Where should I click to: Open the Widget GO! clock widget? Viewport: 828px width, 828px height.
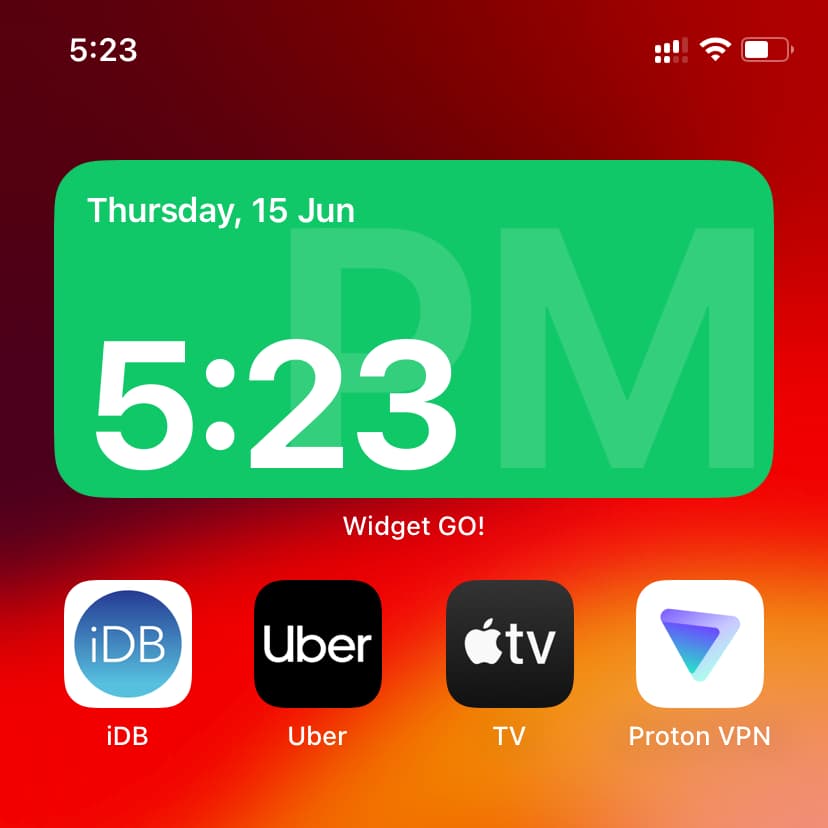tap(414, 329)
